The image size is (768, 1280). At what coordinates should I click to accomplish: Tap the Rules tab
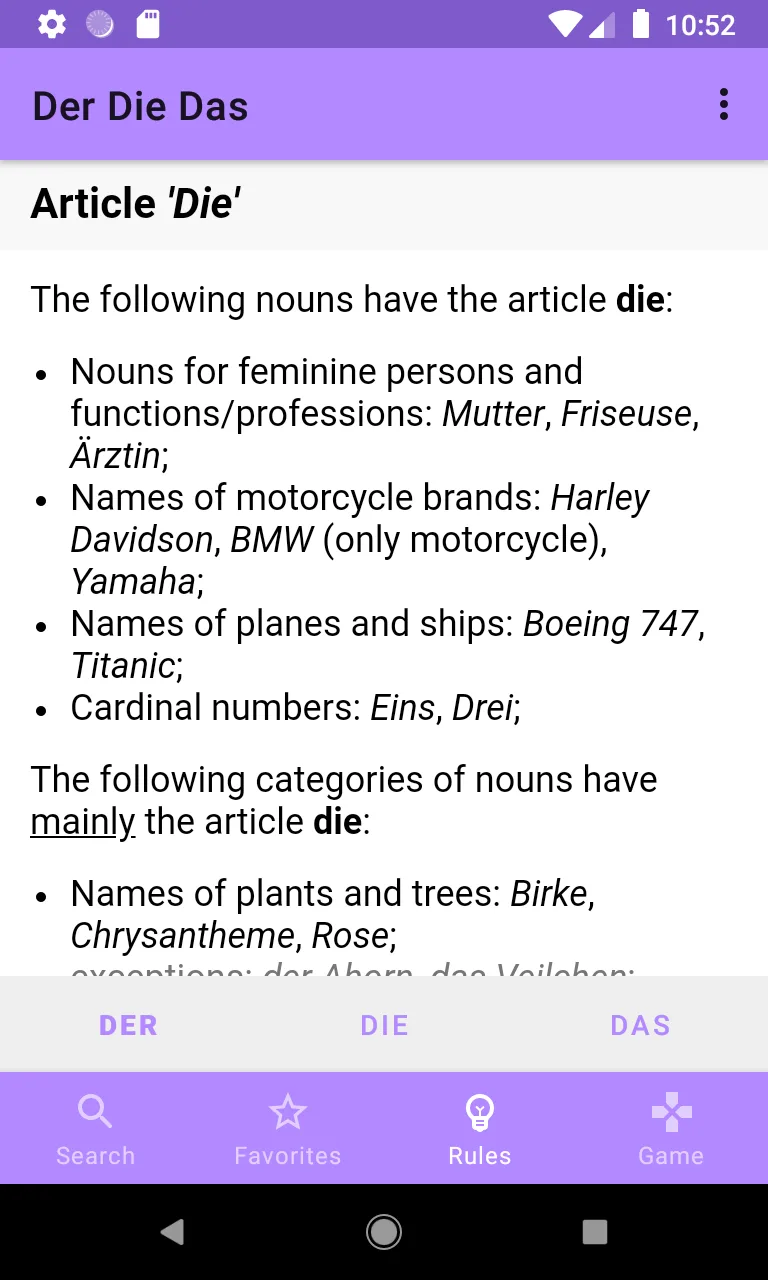pyautogui.click(x=480, y=1129)
